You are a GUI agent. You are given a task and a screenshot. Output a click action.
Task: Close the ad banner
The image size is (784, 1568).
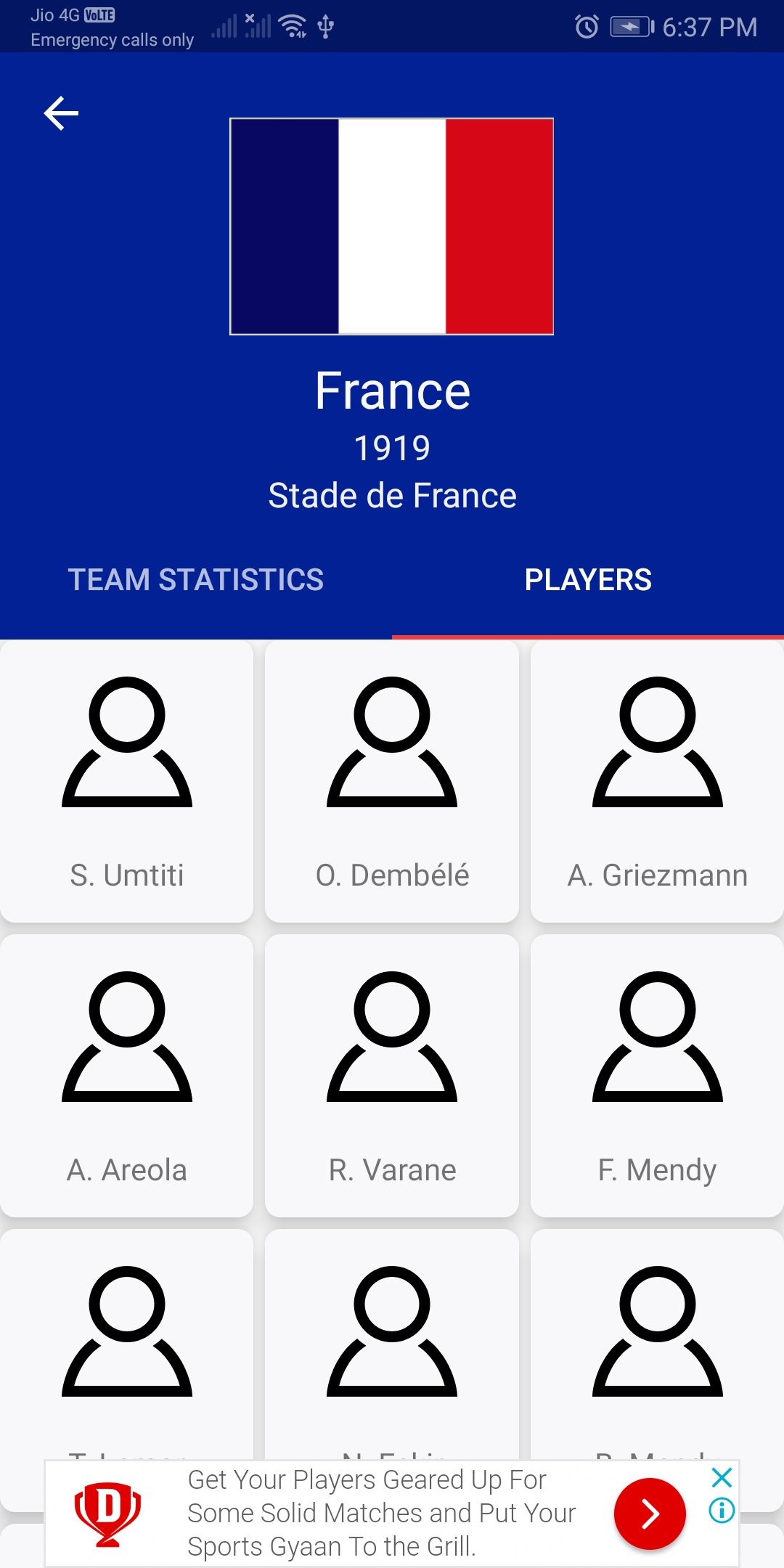[x=722, y=1477]
